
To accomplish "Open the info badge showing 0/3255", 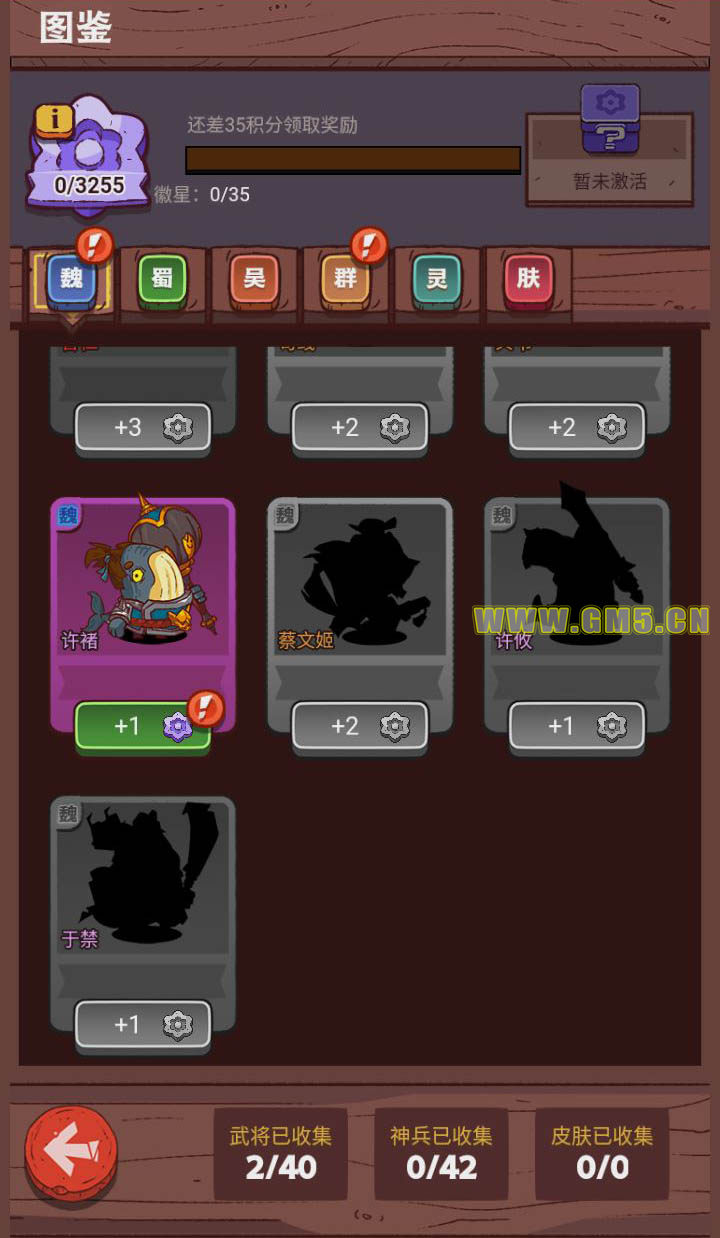I will click(89, 155).
